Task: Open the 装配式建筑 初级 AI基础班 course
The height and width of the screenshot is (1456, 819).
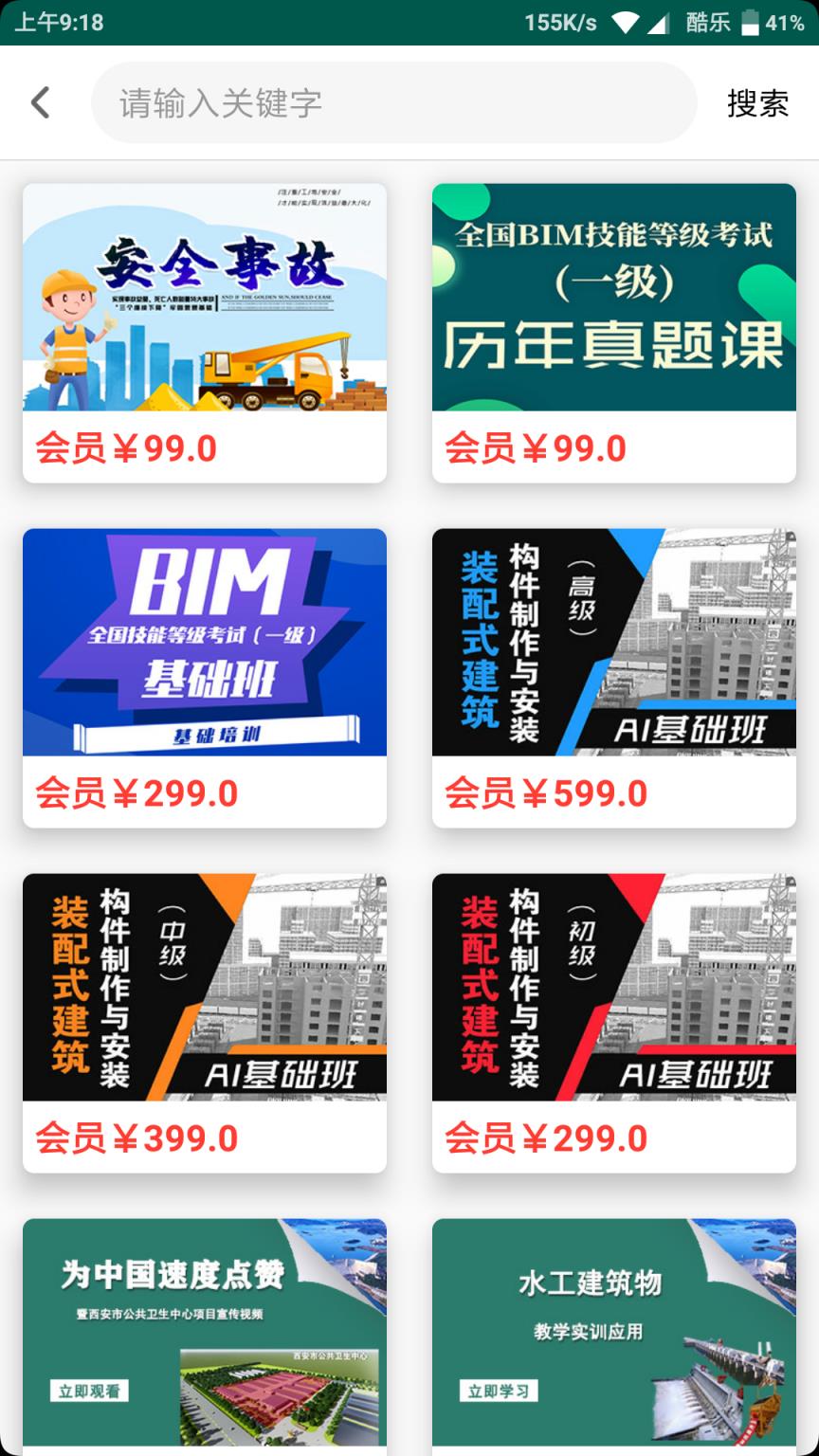Action: [x=613, y=989]
